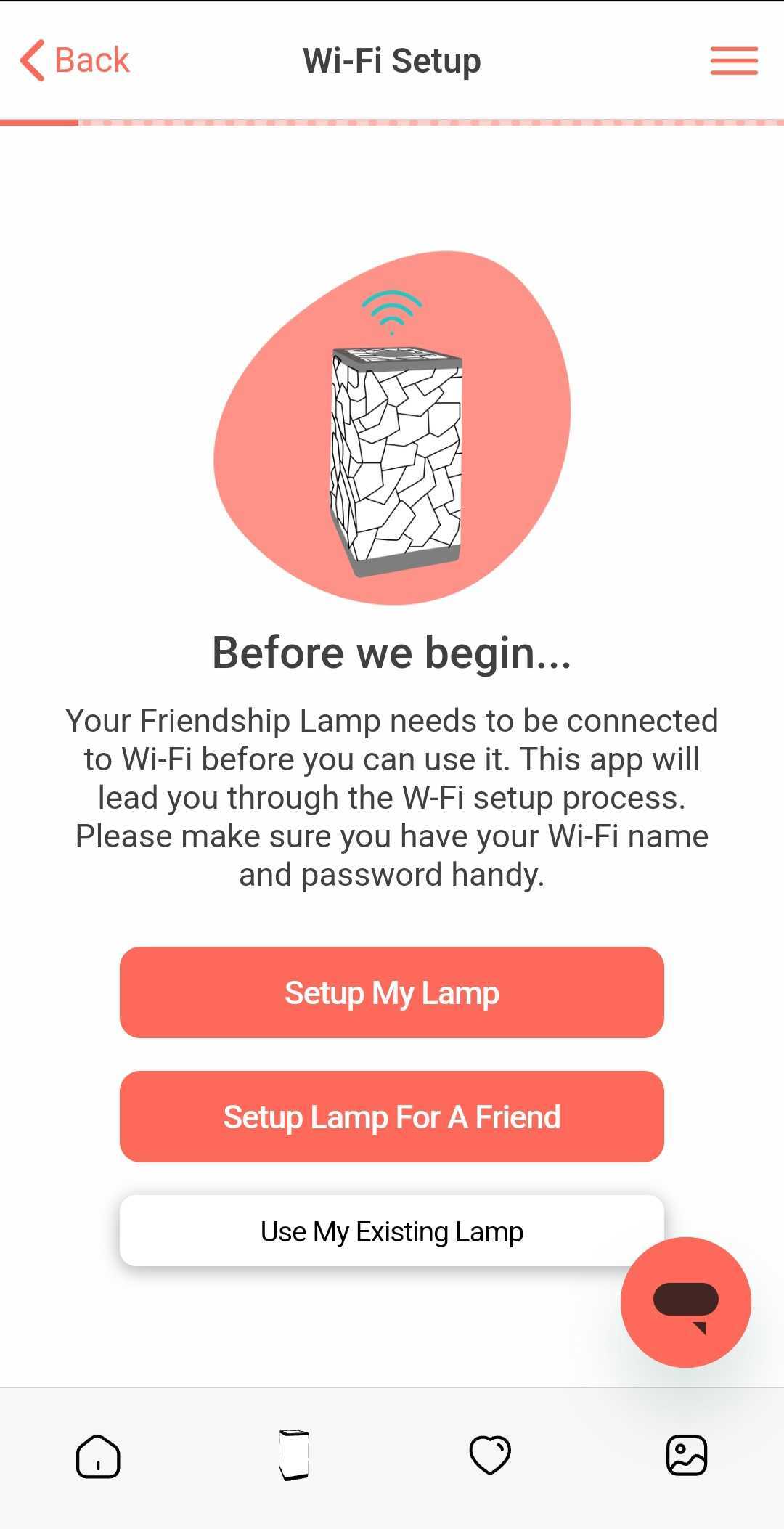Switch to the heart tab

[x=490, y=1455]
